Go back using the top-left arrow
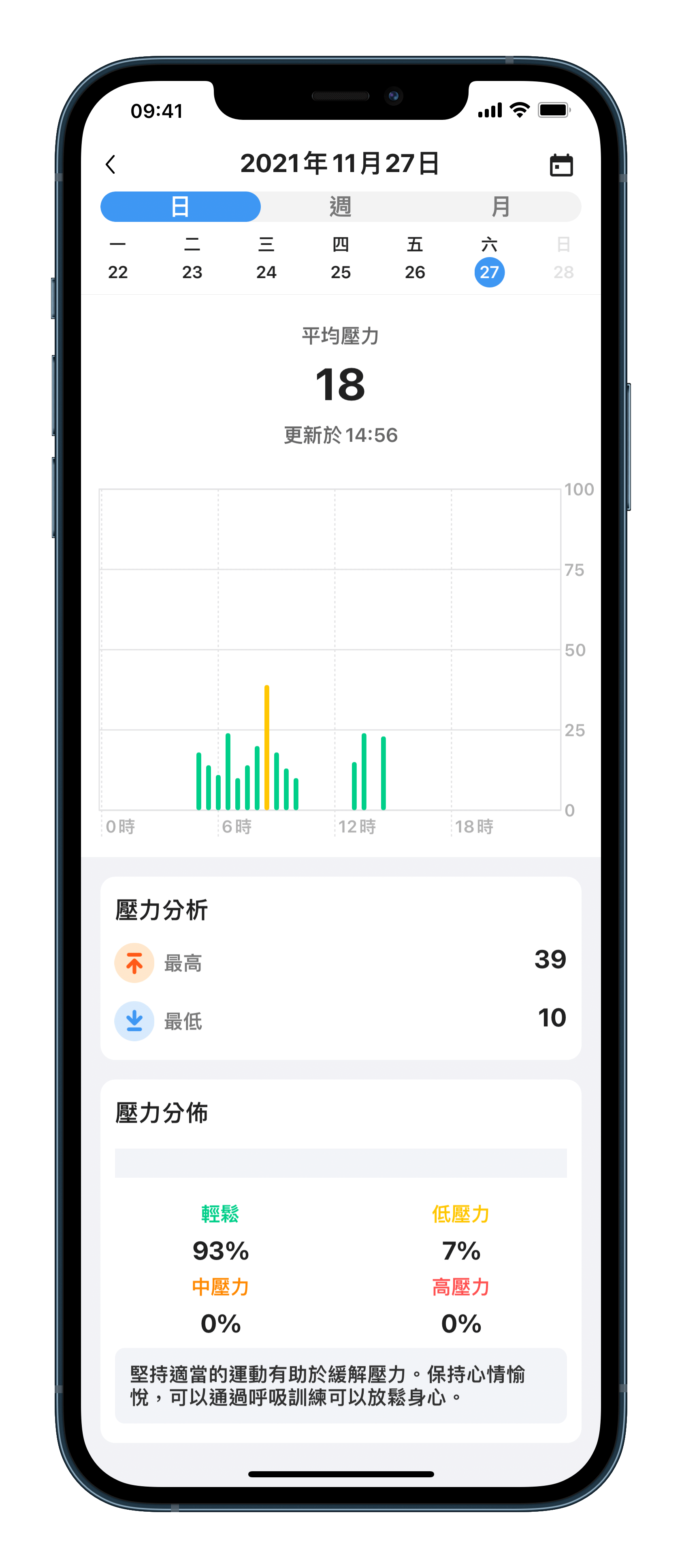 point(111,164)
